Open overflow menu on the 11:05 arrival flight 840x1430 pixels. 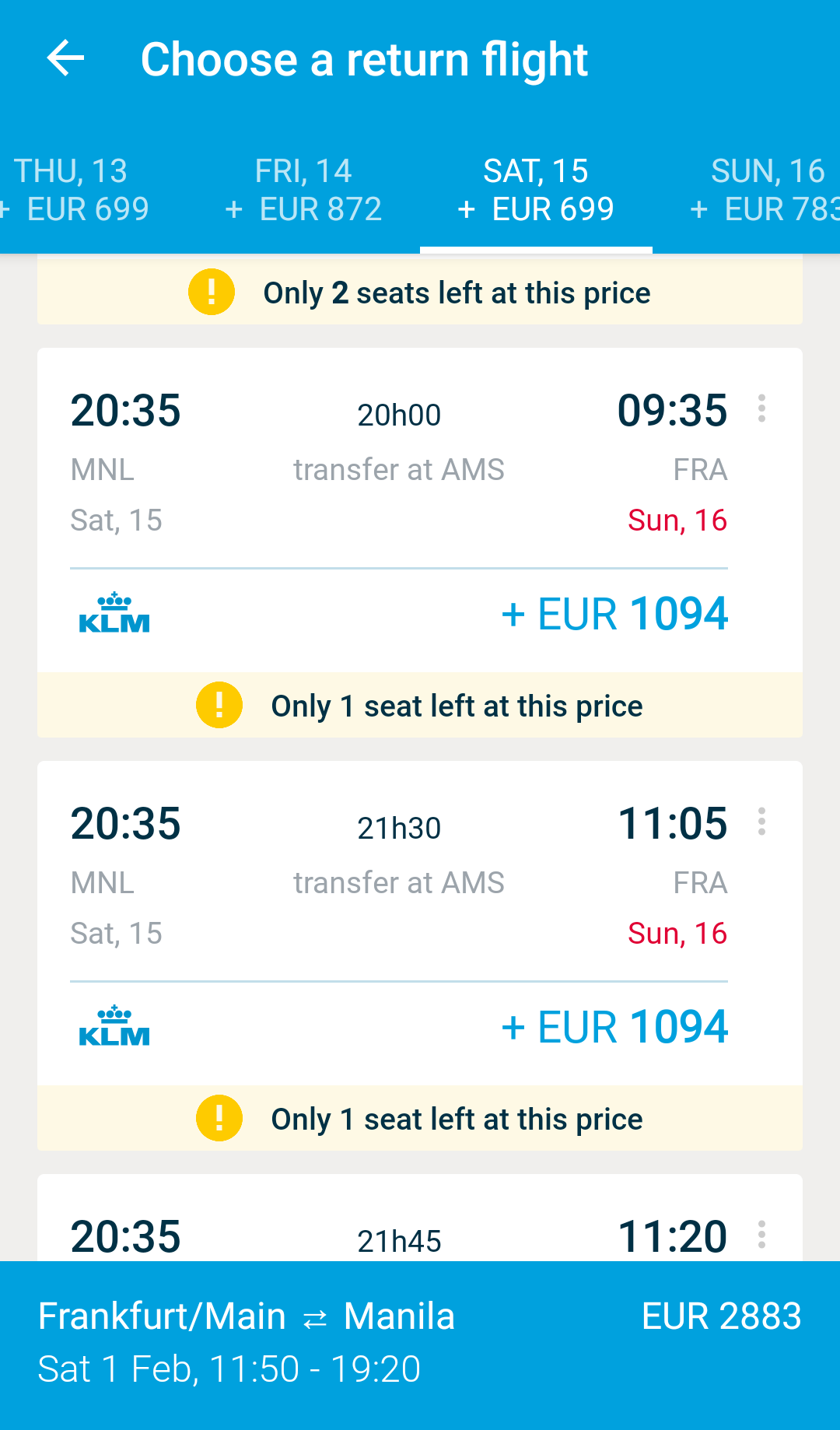click(x=761, y=821)
